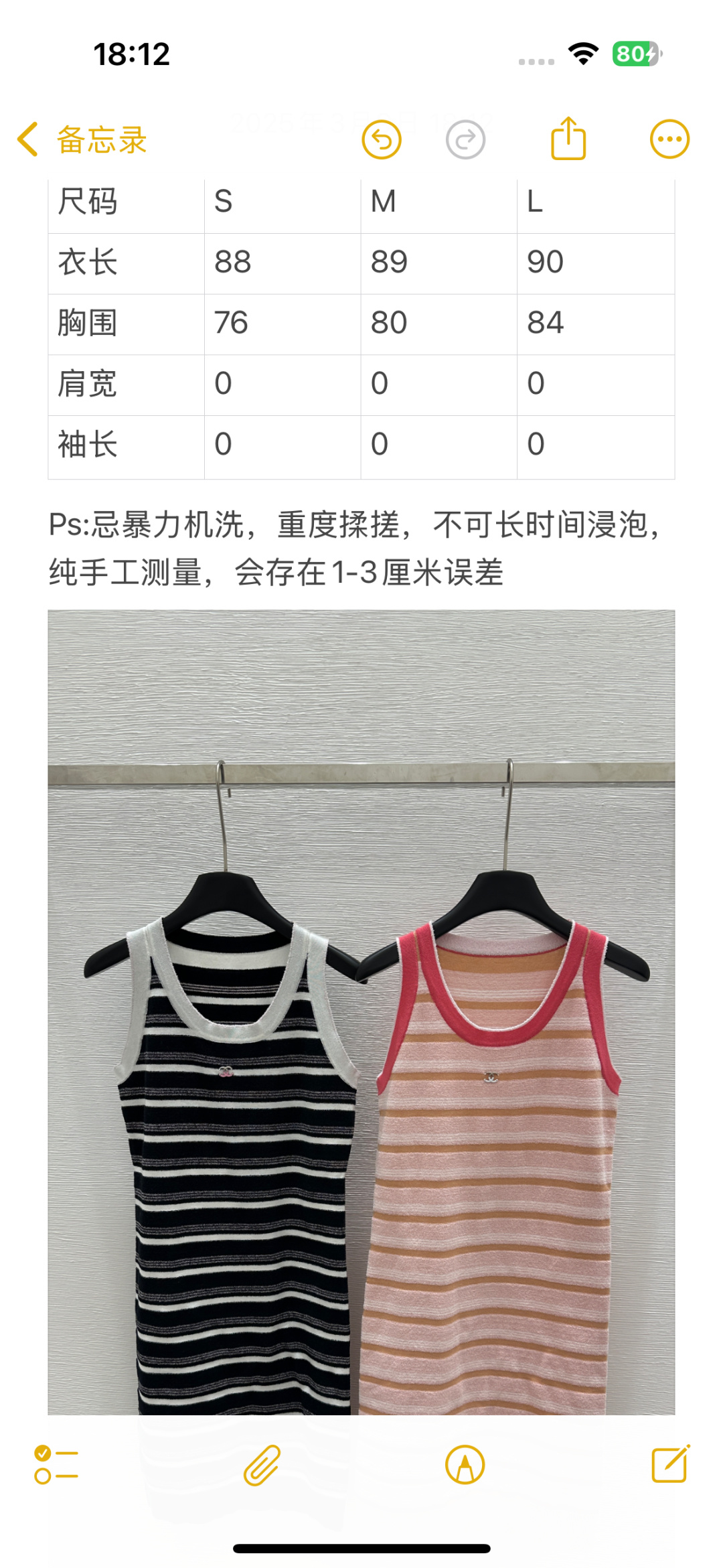The height and width of the screenshot is (1568, 723).
Task: Open the striped dress photo attachment
Action: click(x=361, y=1011)
